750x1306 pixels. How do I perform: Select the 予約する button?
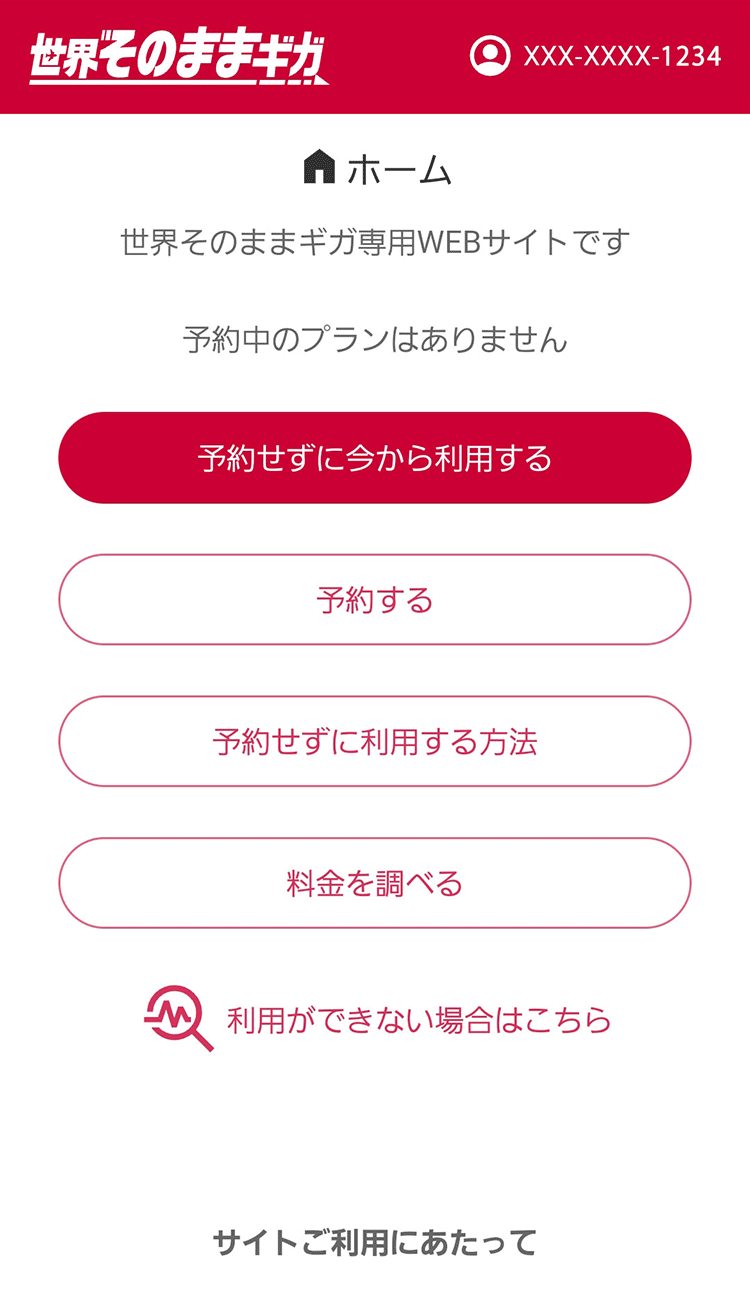(375, 600)
